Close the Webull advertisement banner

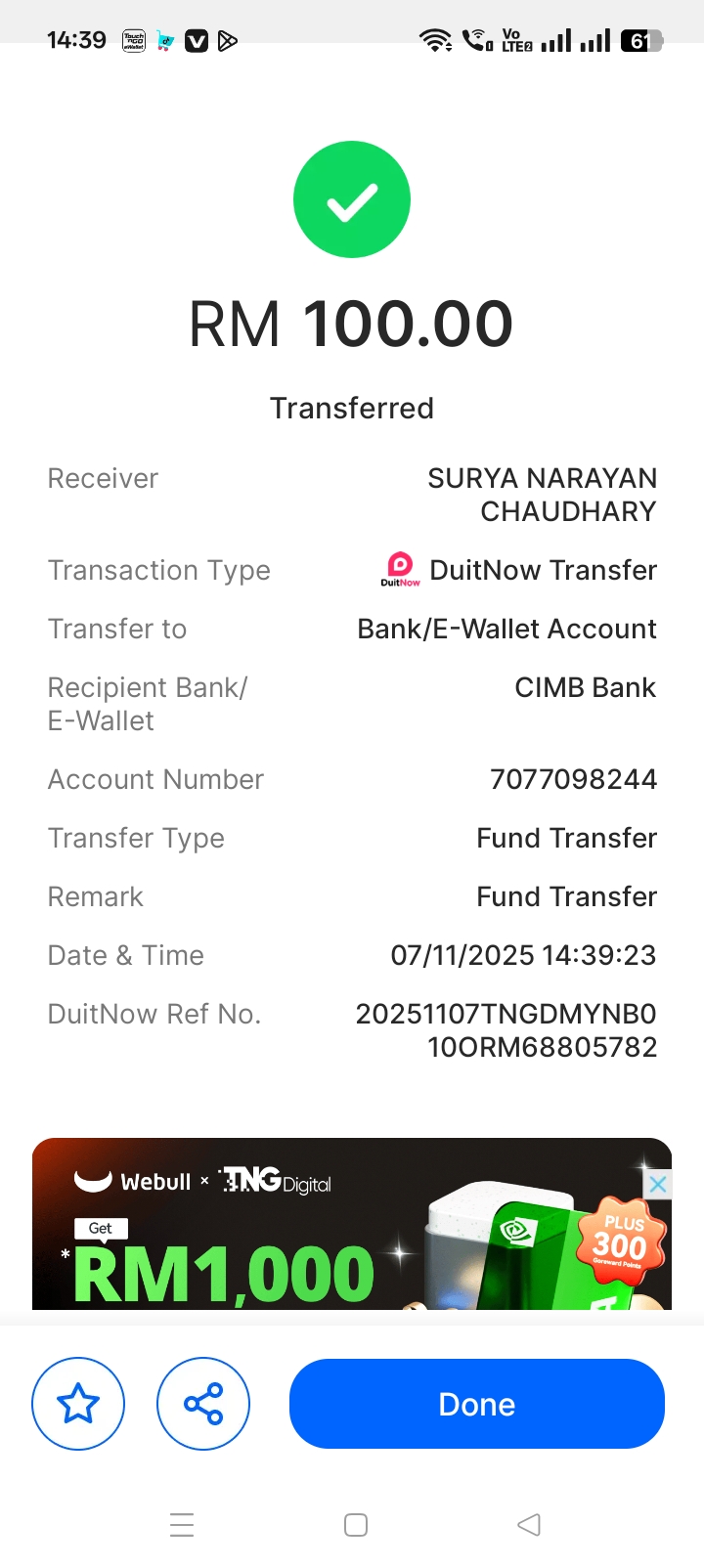pos(658,1184)
